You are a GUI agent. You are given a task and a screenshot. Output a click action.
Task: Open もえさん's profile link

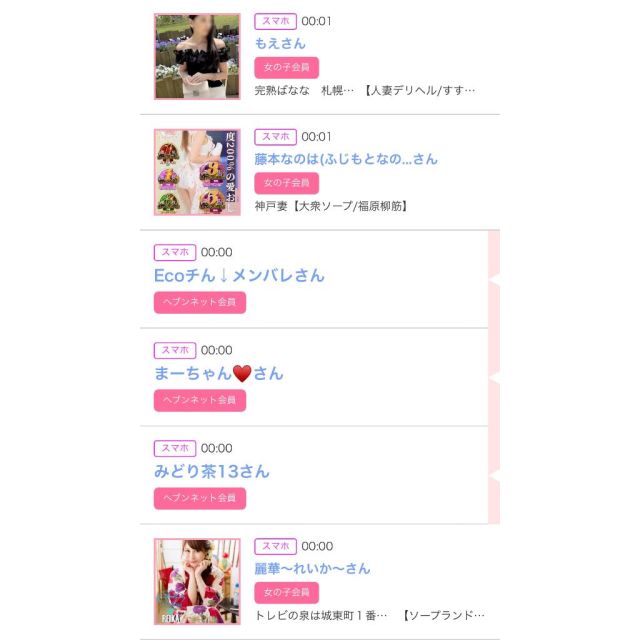(x=280, y=44)
